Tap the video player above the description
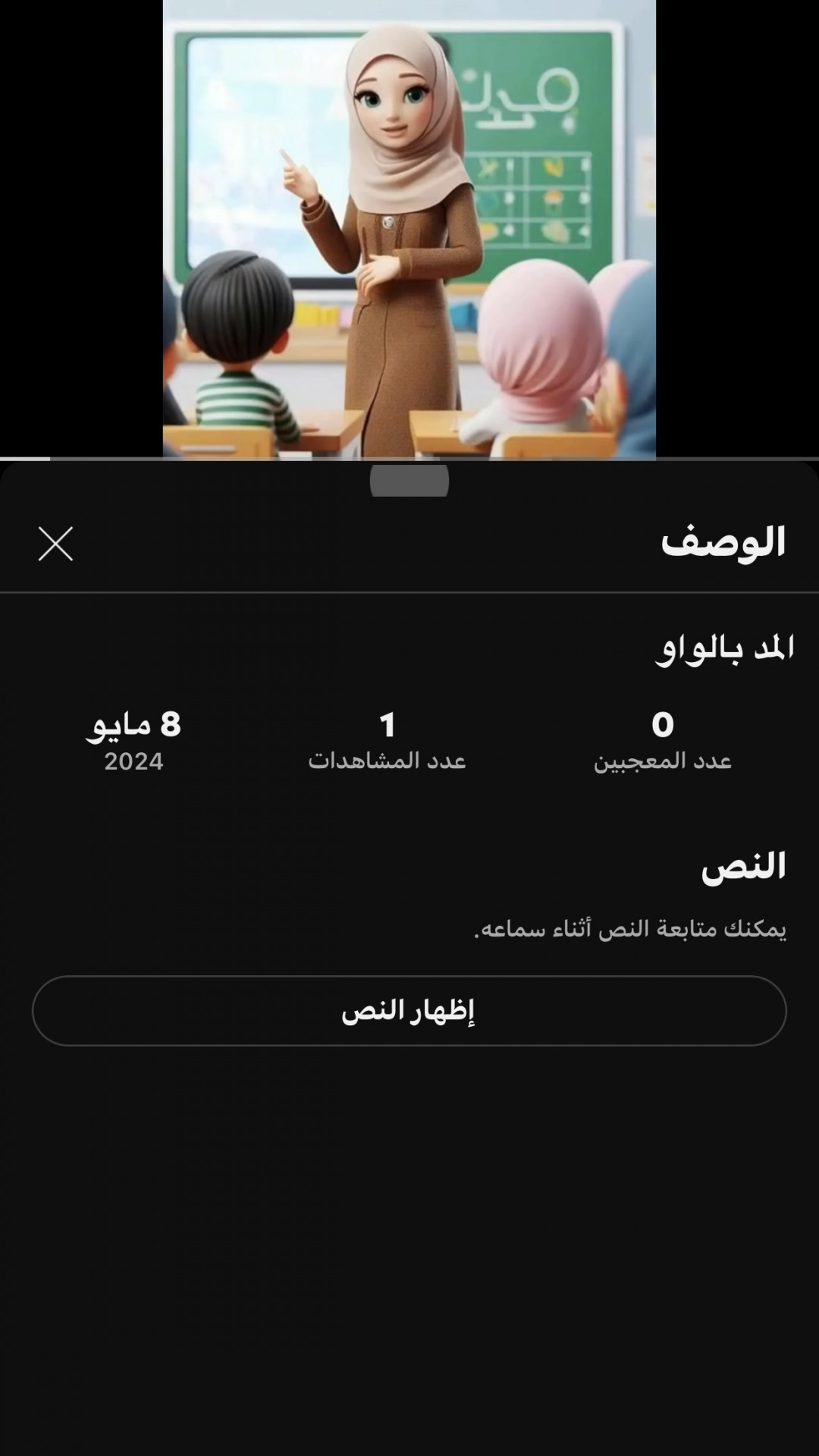This screenshot has height=1456, width=819. click(409, 227)
